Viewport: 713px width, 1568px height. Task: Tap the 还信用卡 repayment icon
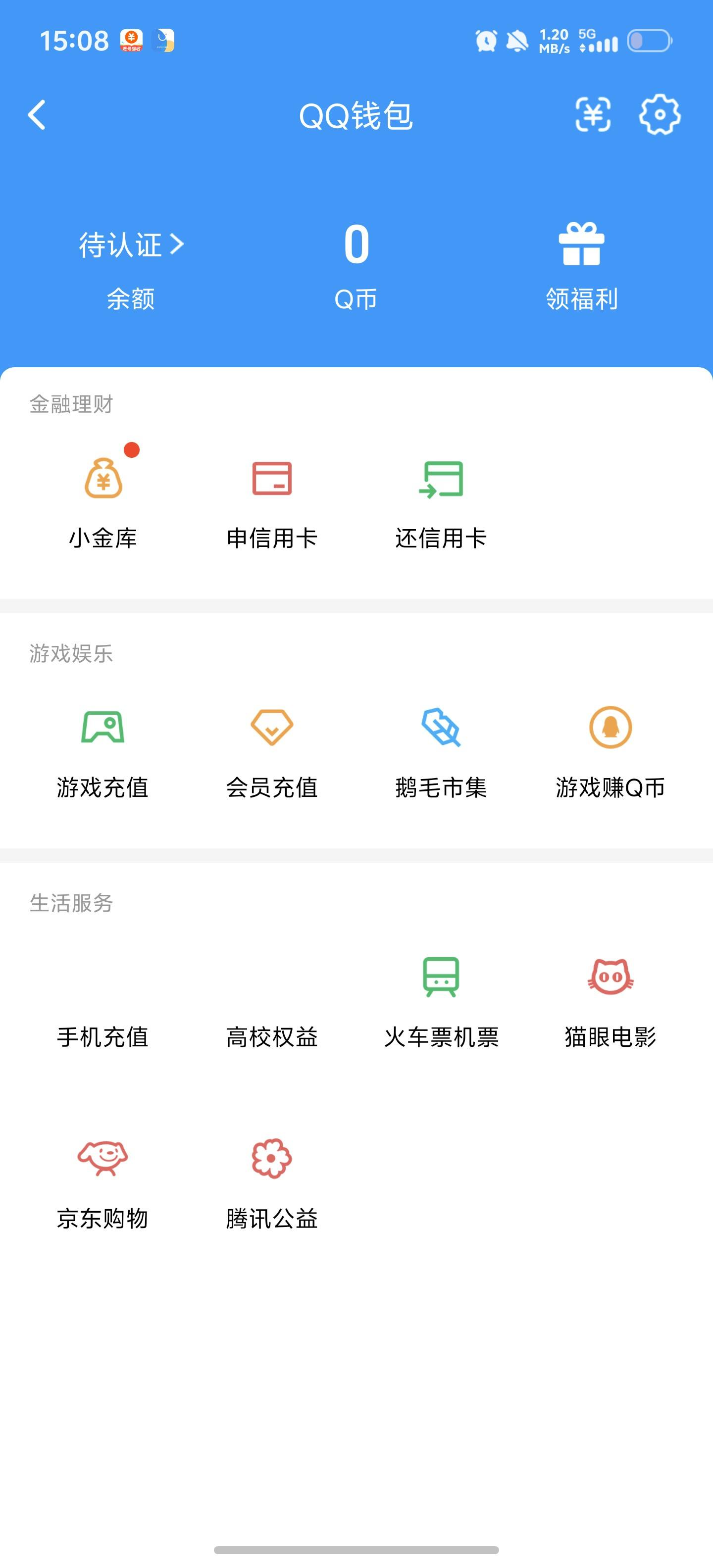point(442,484)
